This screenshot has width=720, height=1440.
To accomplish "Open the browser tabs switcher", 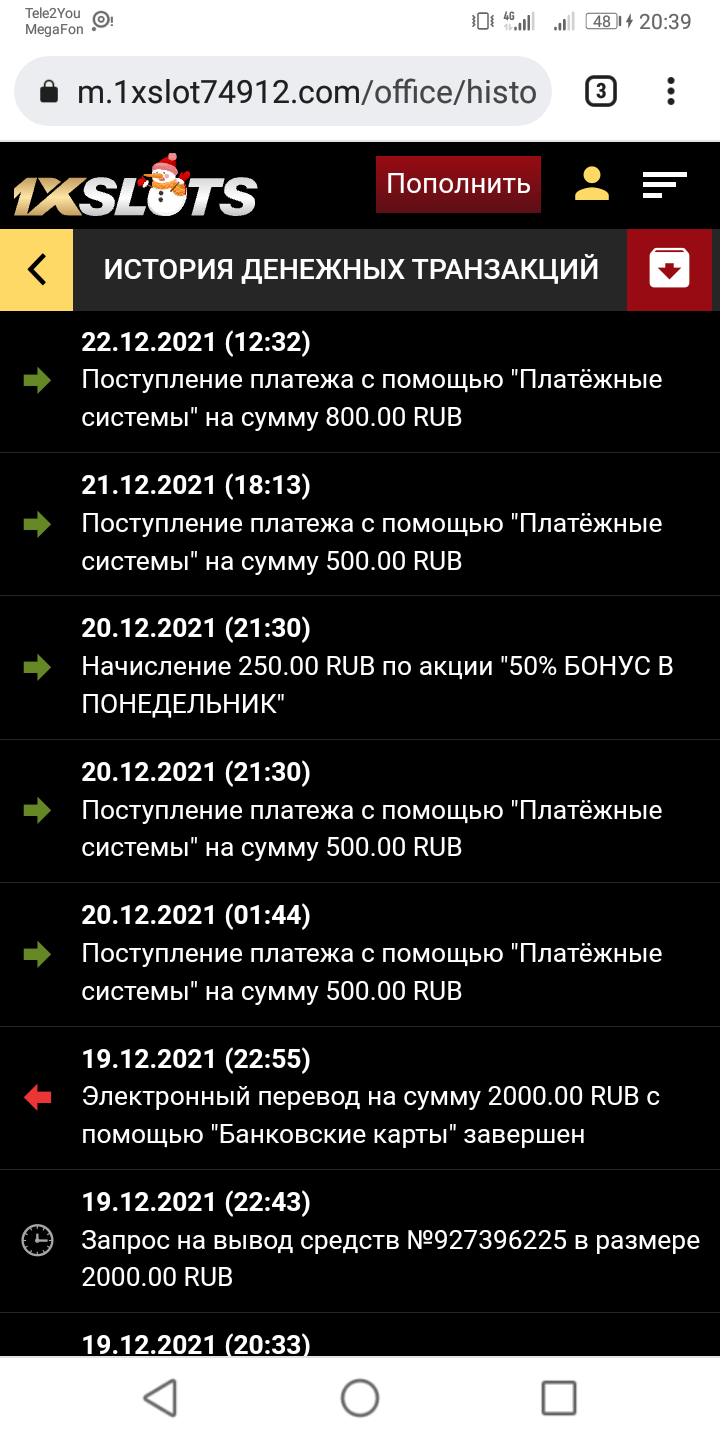I will pyautogui.click(x=600, y=92).
